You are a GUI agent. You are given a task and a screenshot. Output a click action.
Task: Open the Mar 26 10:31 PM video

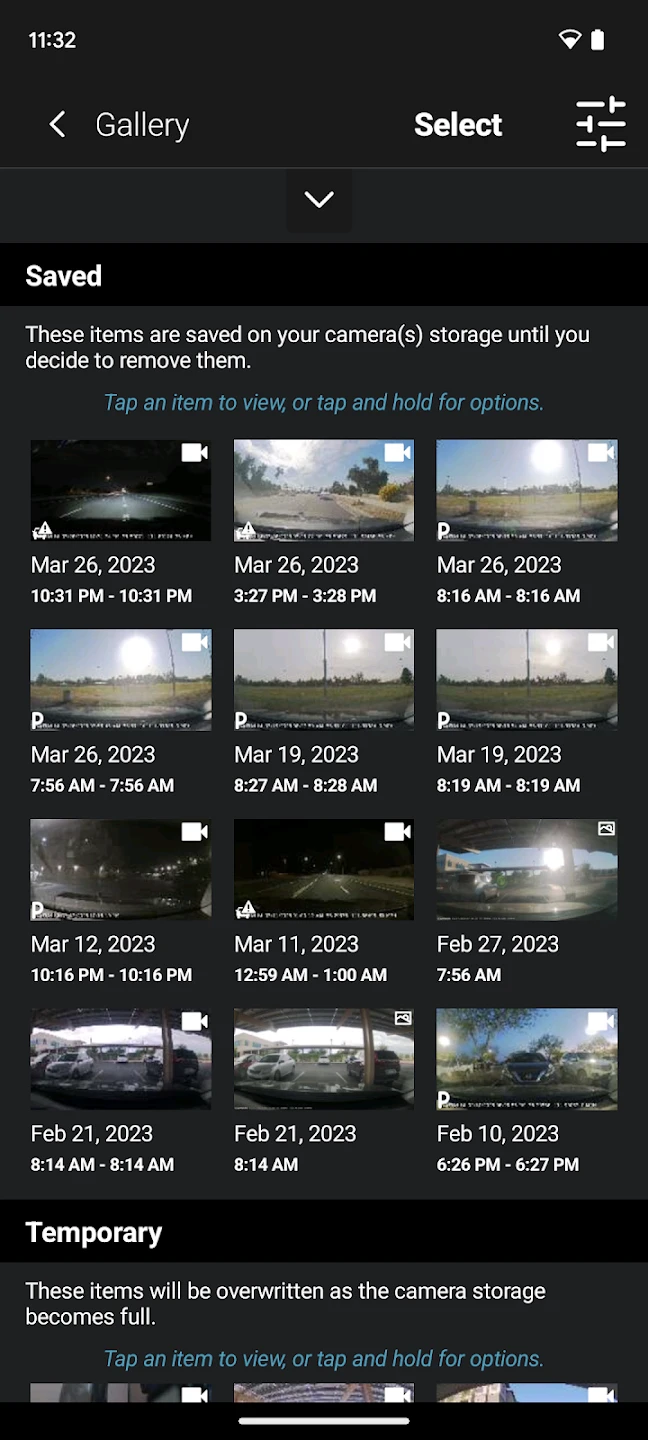coord(121,491)
